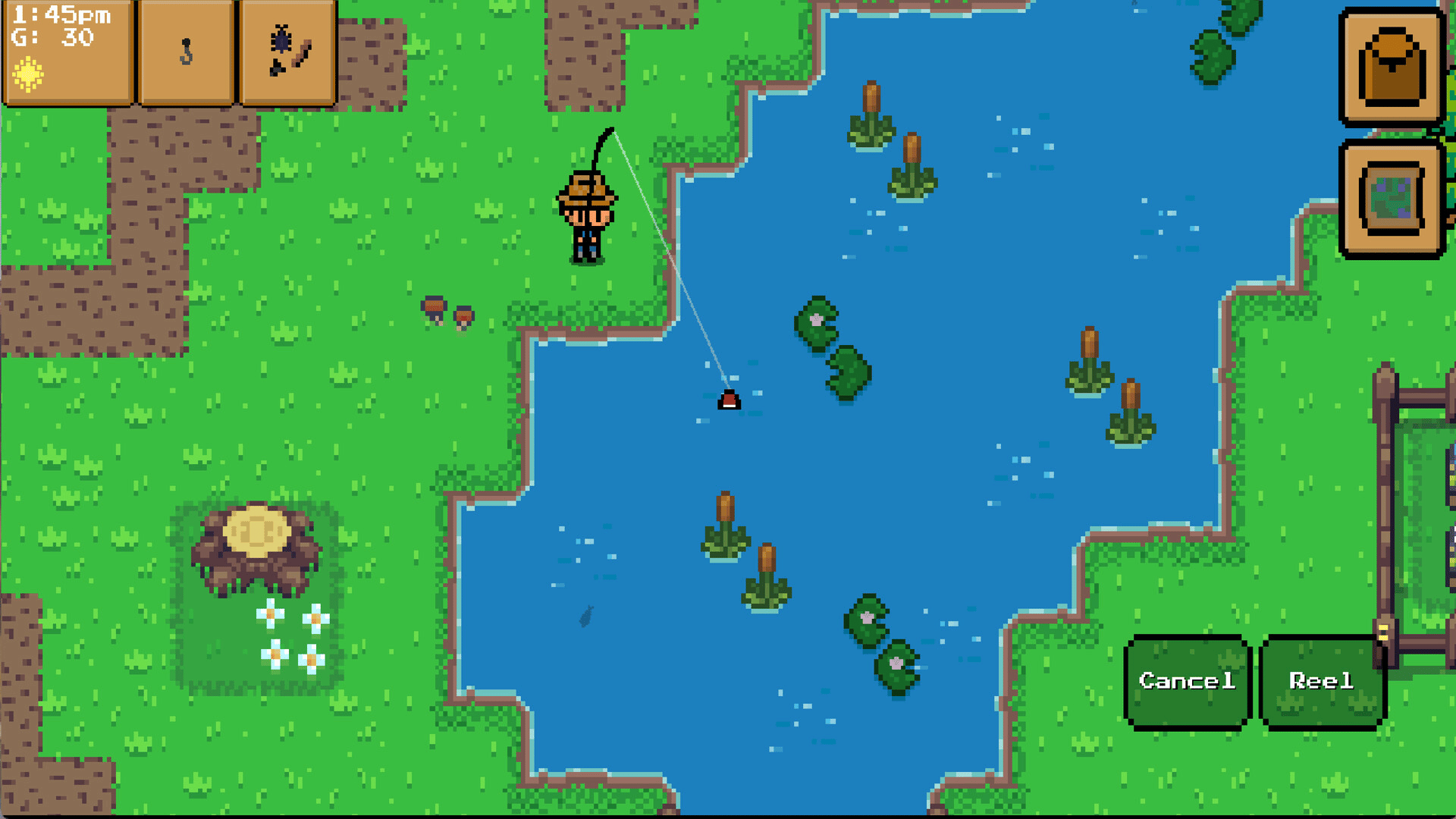Reel in the fishing line
The height and width of the screenshot is (819, 1456).
(x=1322, y=682)
